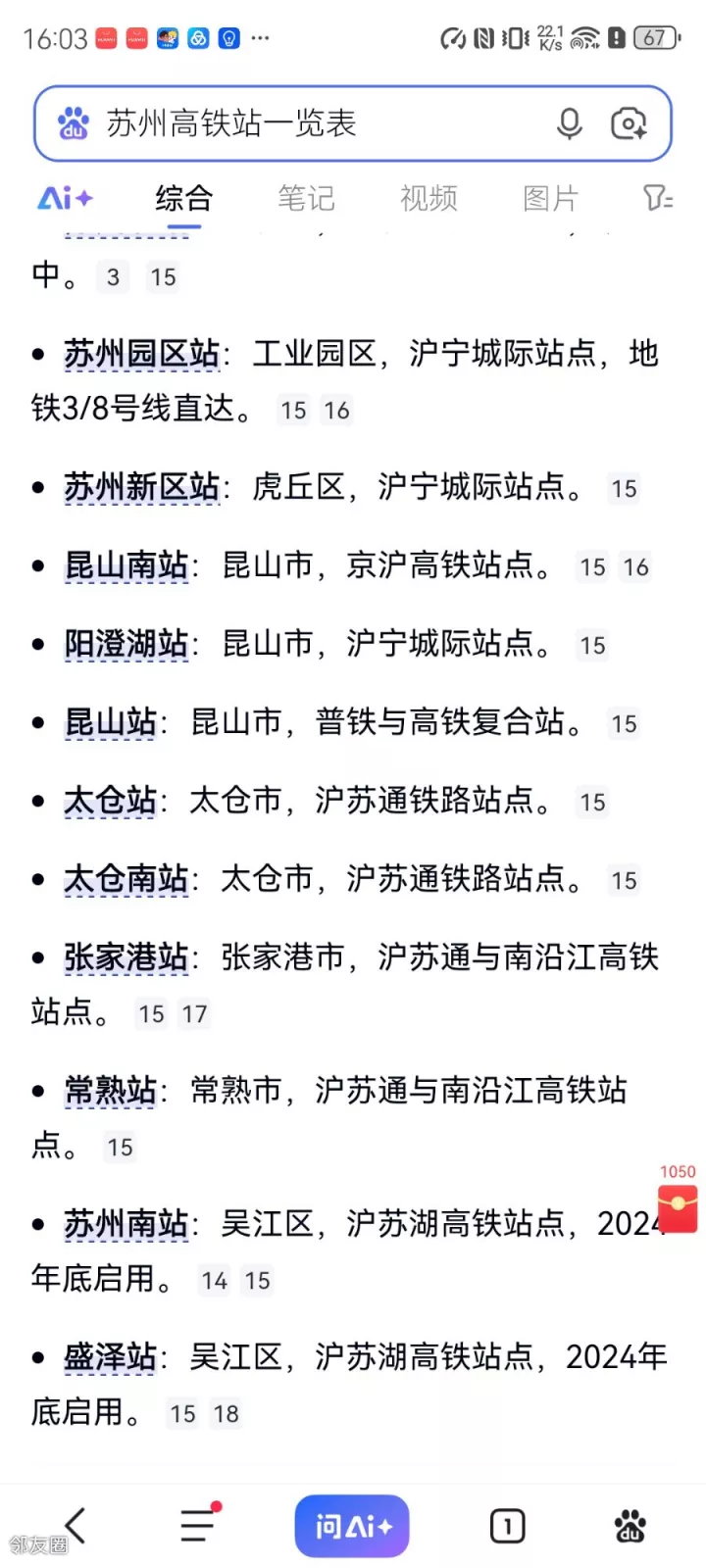Open the tab switcher showing 1
This screenshot has width=706, height=1568.
click(507, 1525)
